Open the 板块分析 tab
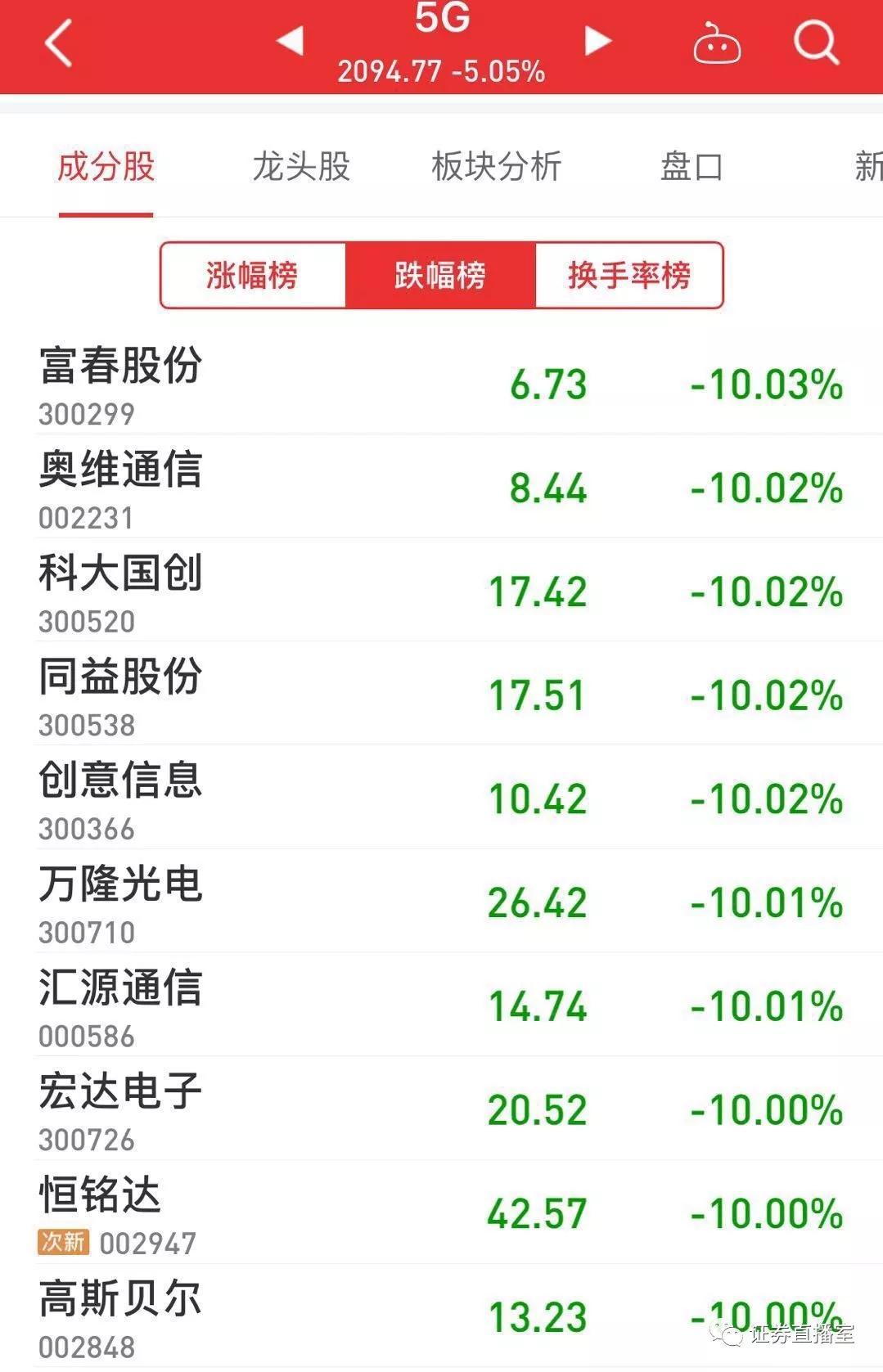This screenshot has width=883, height=1372. (x=497, y=168)
